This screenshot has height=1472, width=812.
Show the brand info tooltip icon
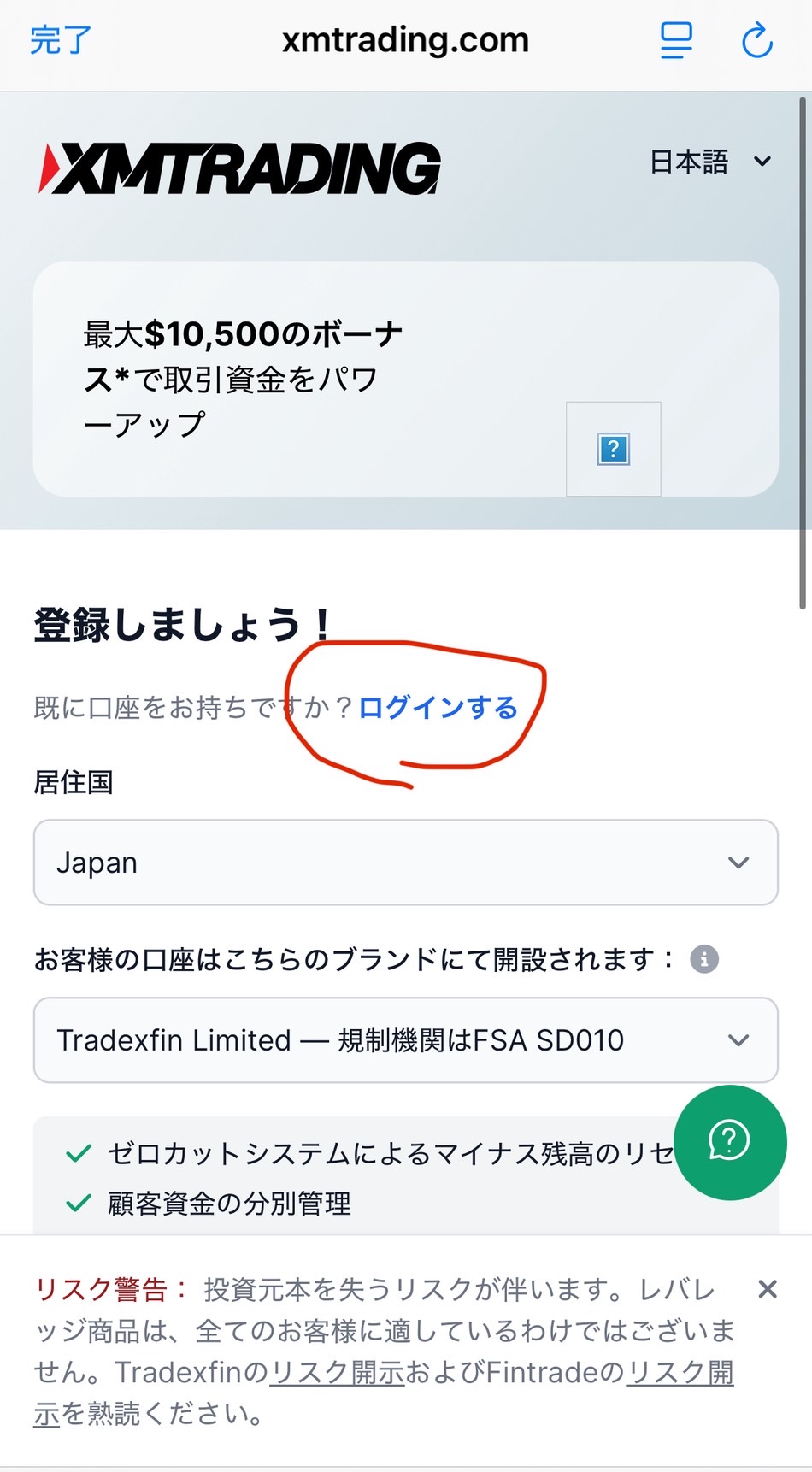(x=704, y=959)
